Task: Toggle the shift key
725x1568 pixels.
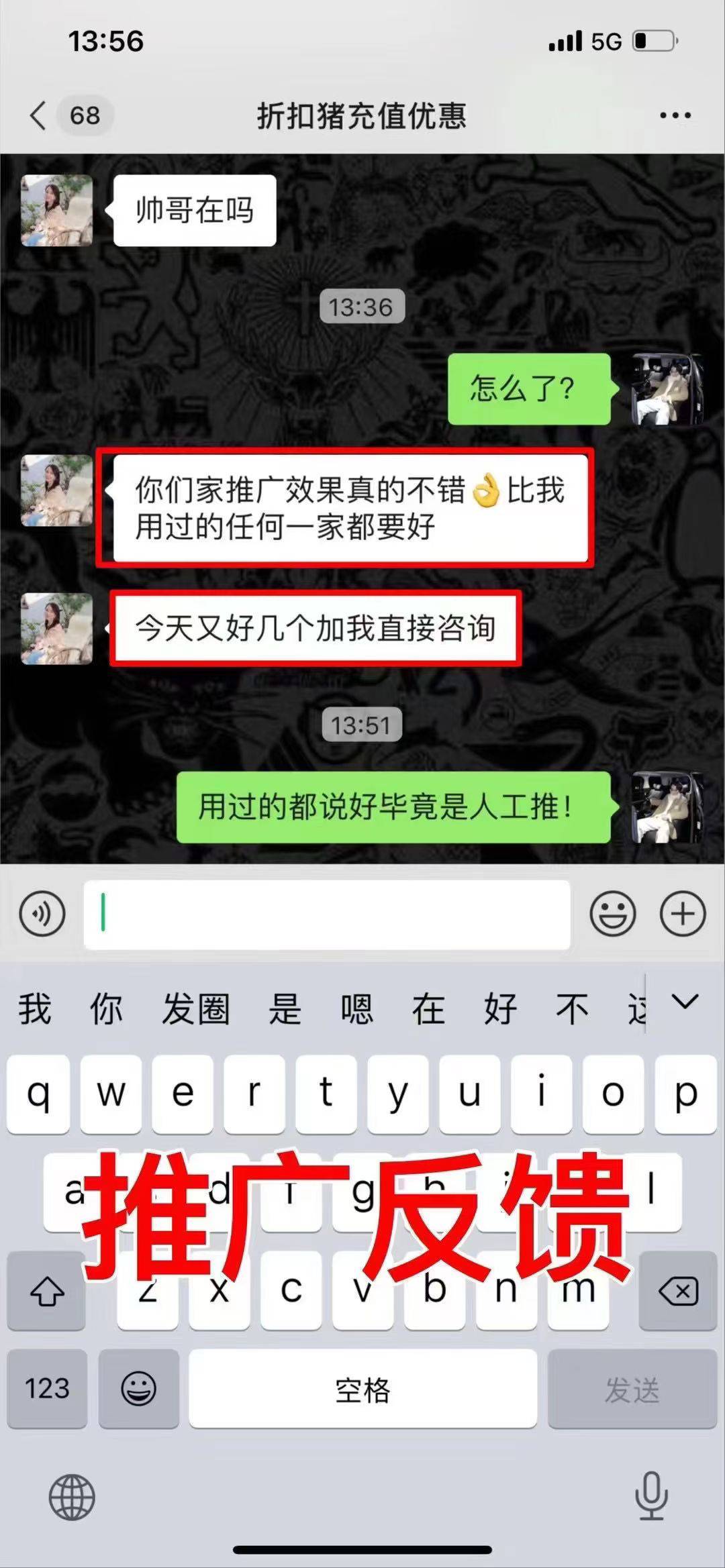Action: [46, 1290]
